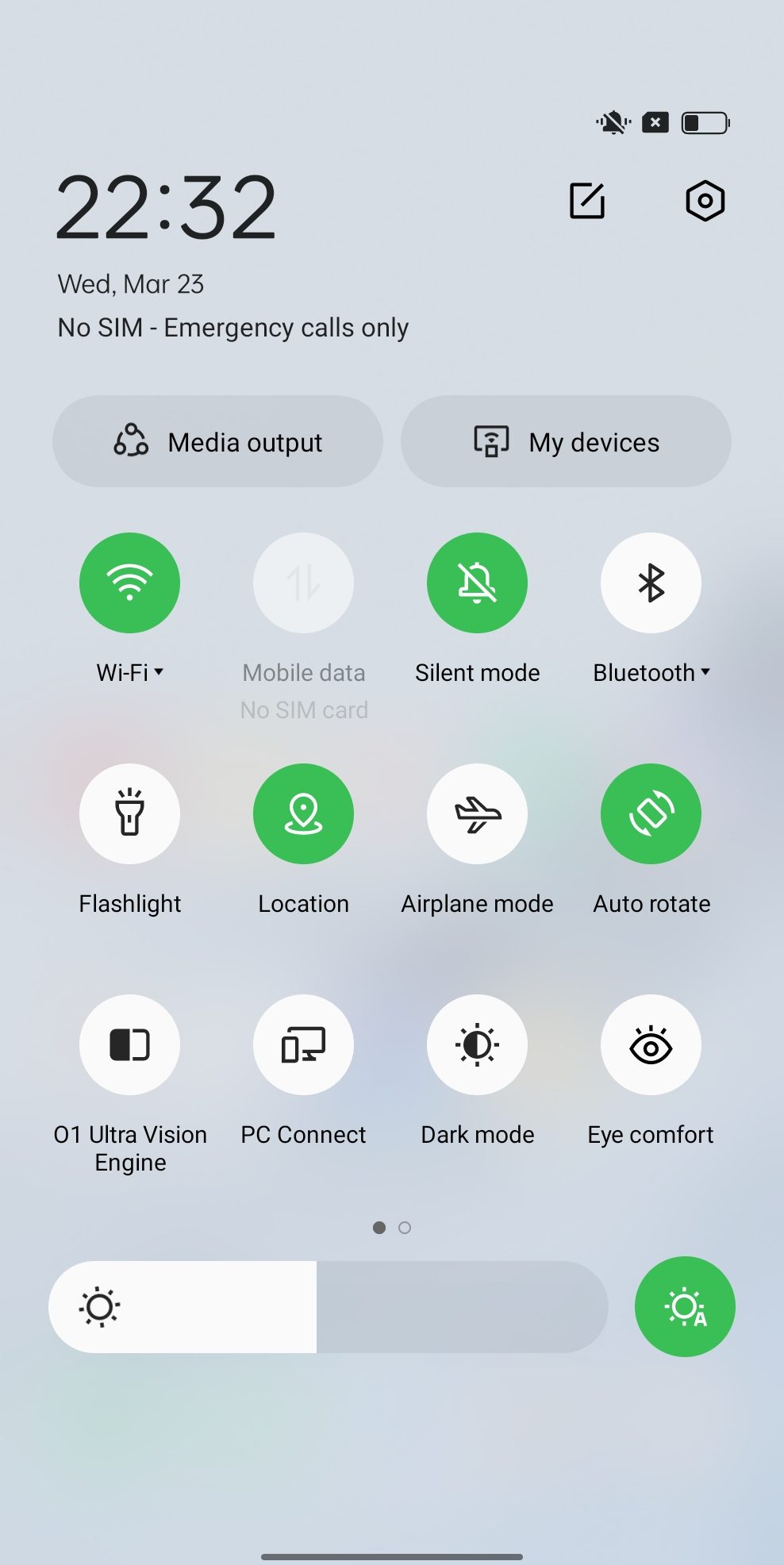Expand the Bluetooth devices dropdown arrow
Screen dimensions: 784x1565
coord(705,672)
